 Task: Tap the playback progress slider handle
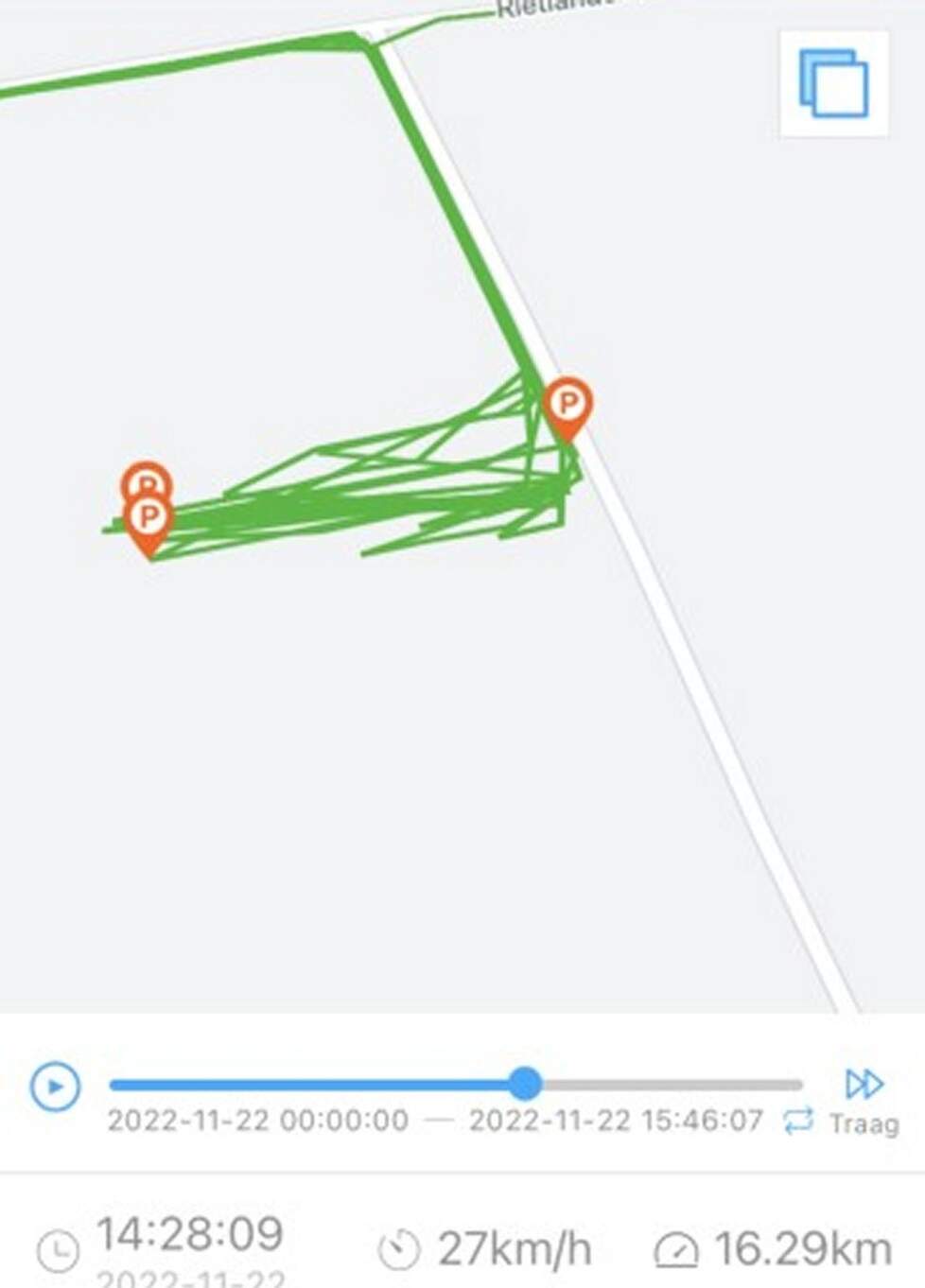[x=525, y=1083]
